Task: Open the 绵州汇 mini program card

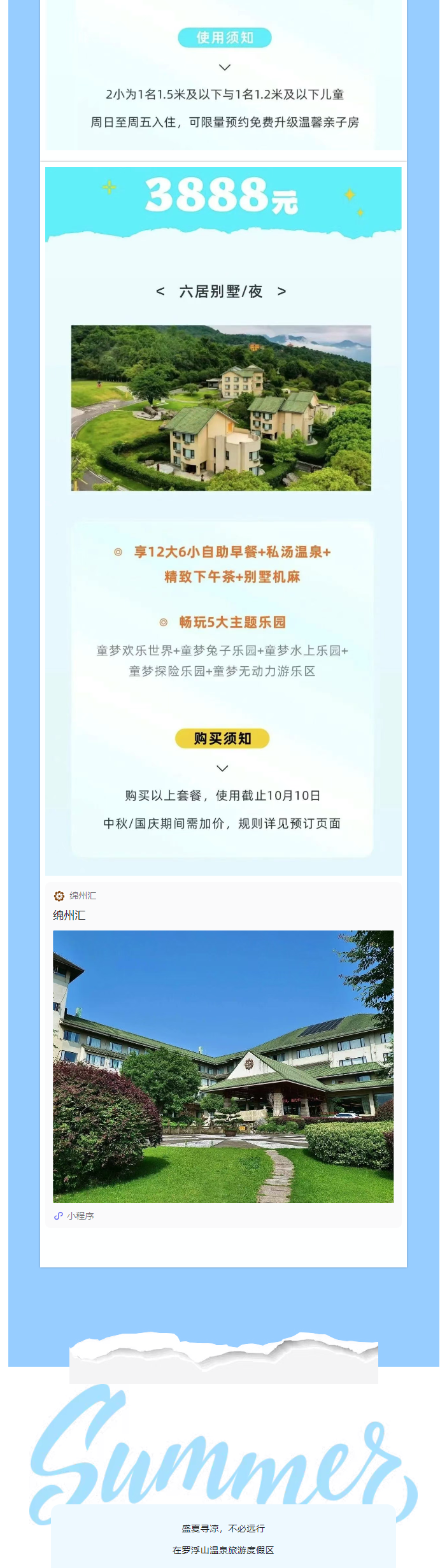Action: (x=223, y=1055)
